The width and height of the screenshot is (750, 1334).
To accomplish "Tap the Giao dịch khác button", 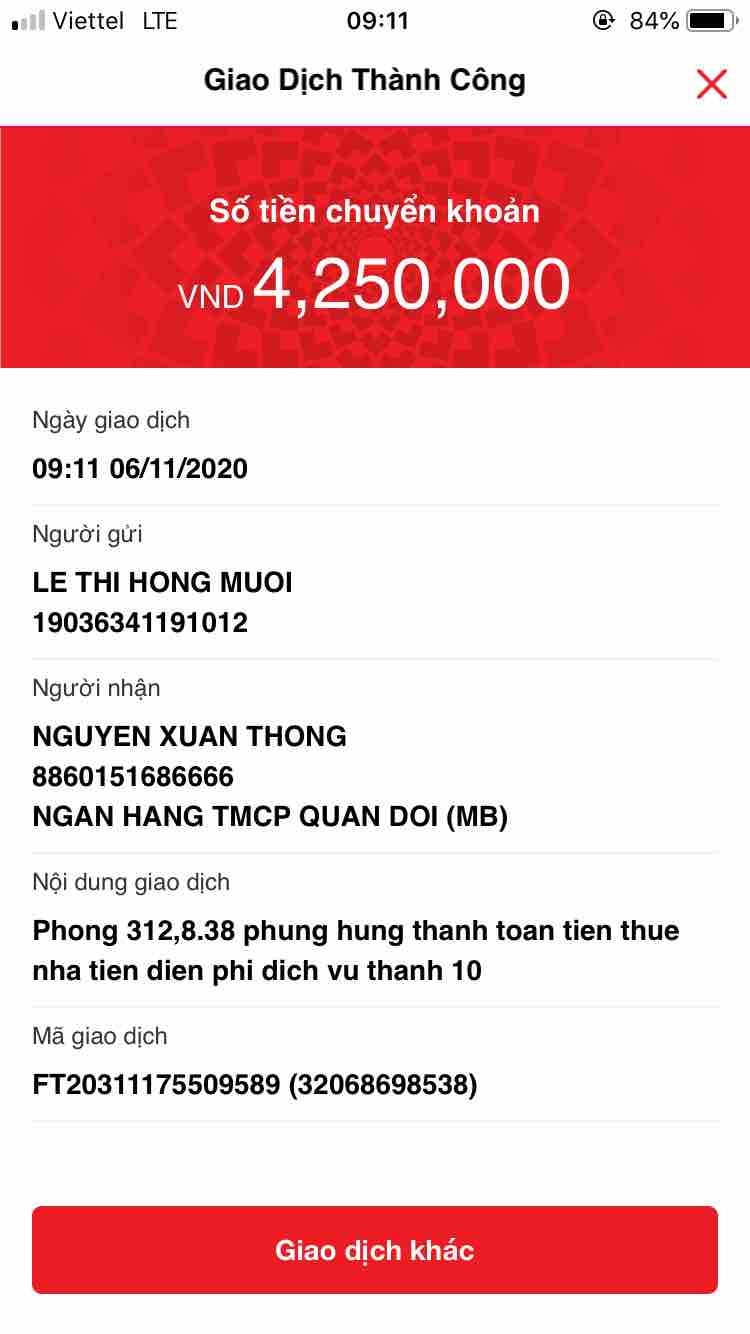I will pos(375,1250).
